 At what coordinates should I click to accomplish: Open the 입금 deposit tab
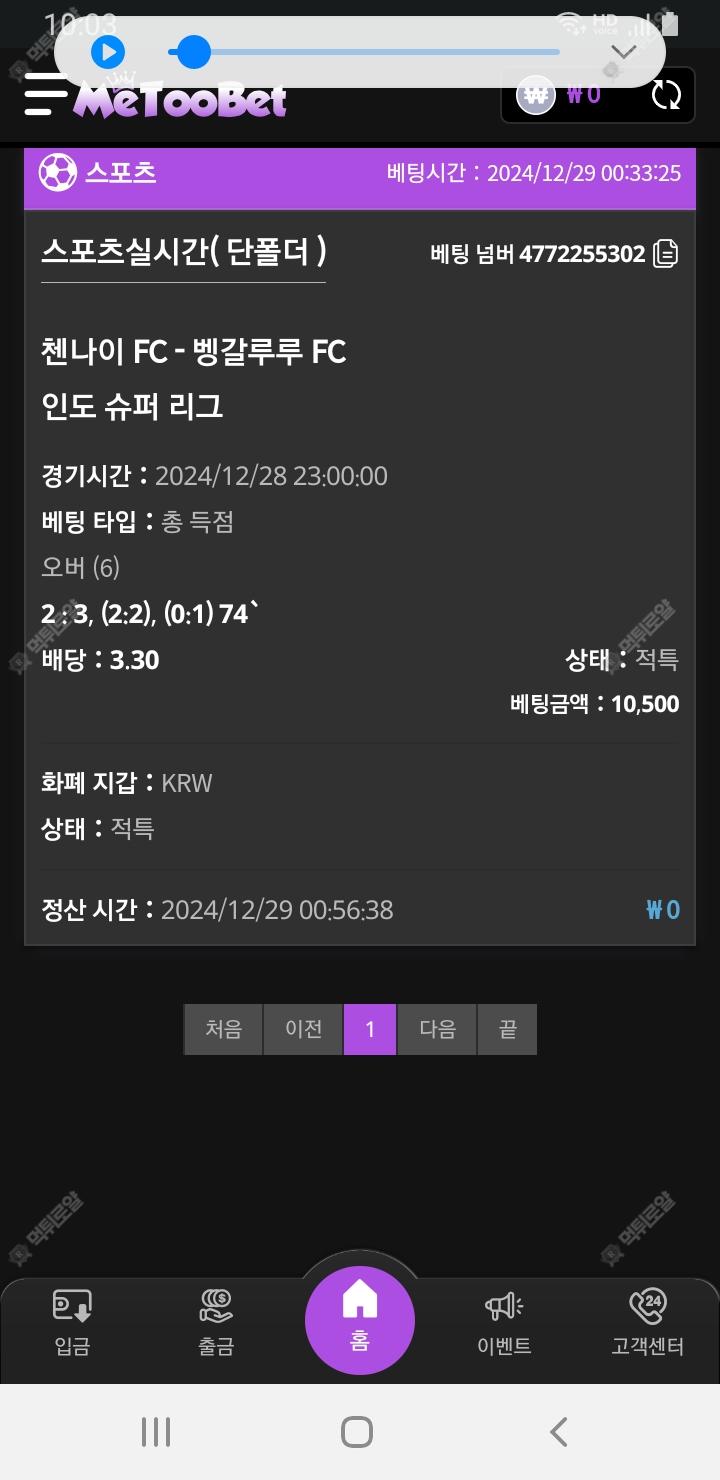[x=72, y=1322]
